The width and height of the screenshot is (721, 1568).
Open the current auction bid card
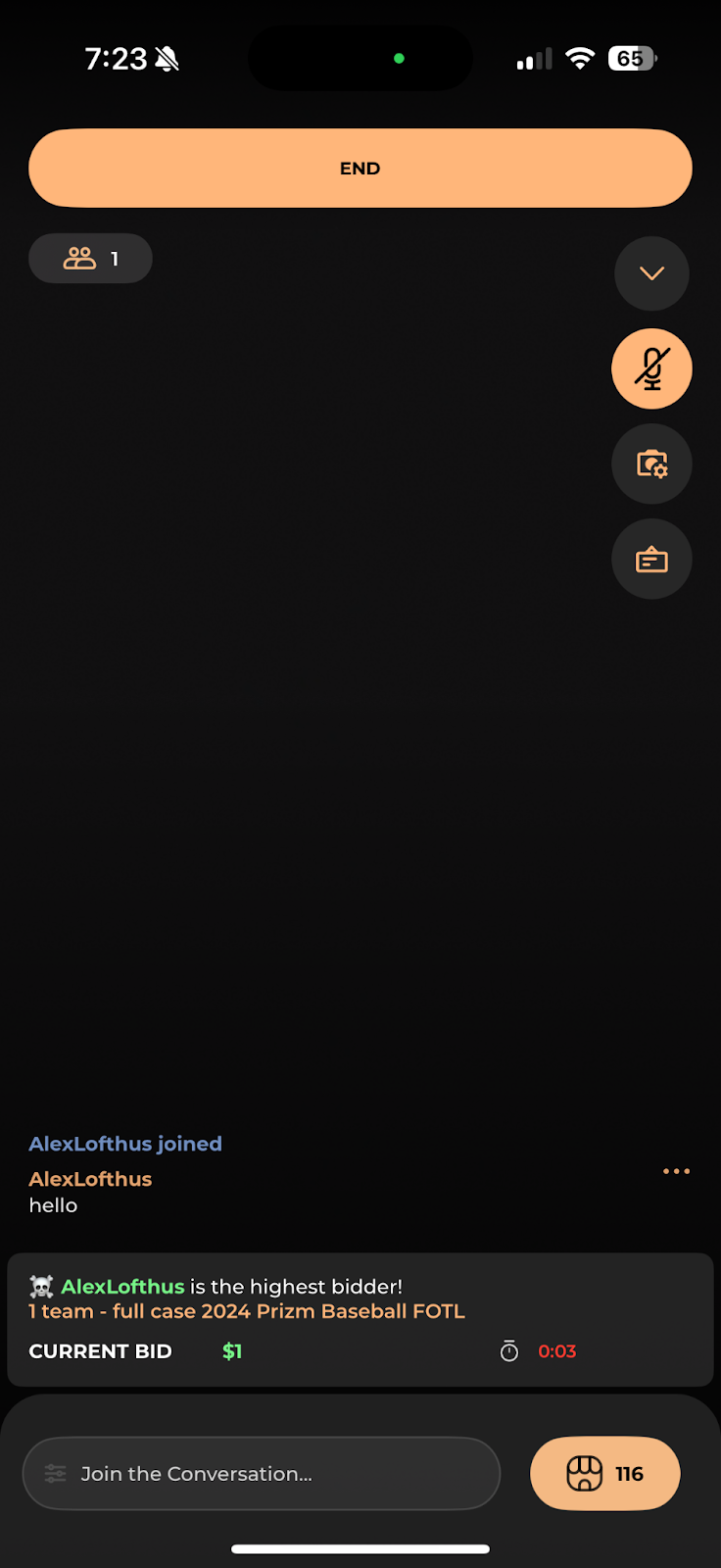360,1319
